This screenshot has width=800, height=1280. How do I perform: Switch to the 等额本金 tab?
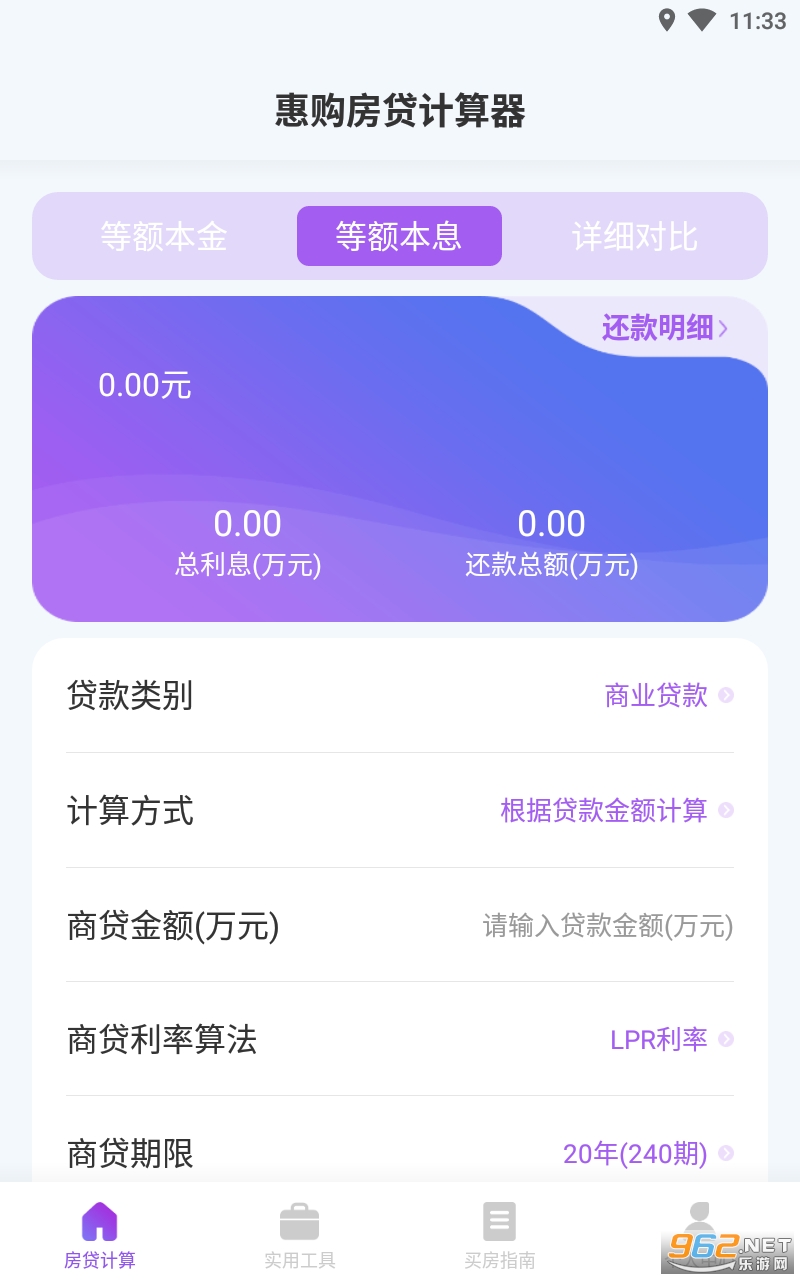(164, 237)
